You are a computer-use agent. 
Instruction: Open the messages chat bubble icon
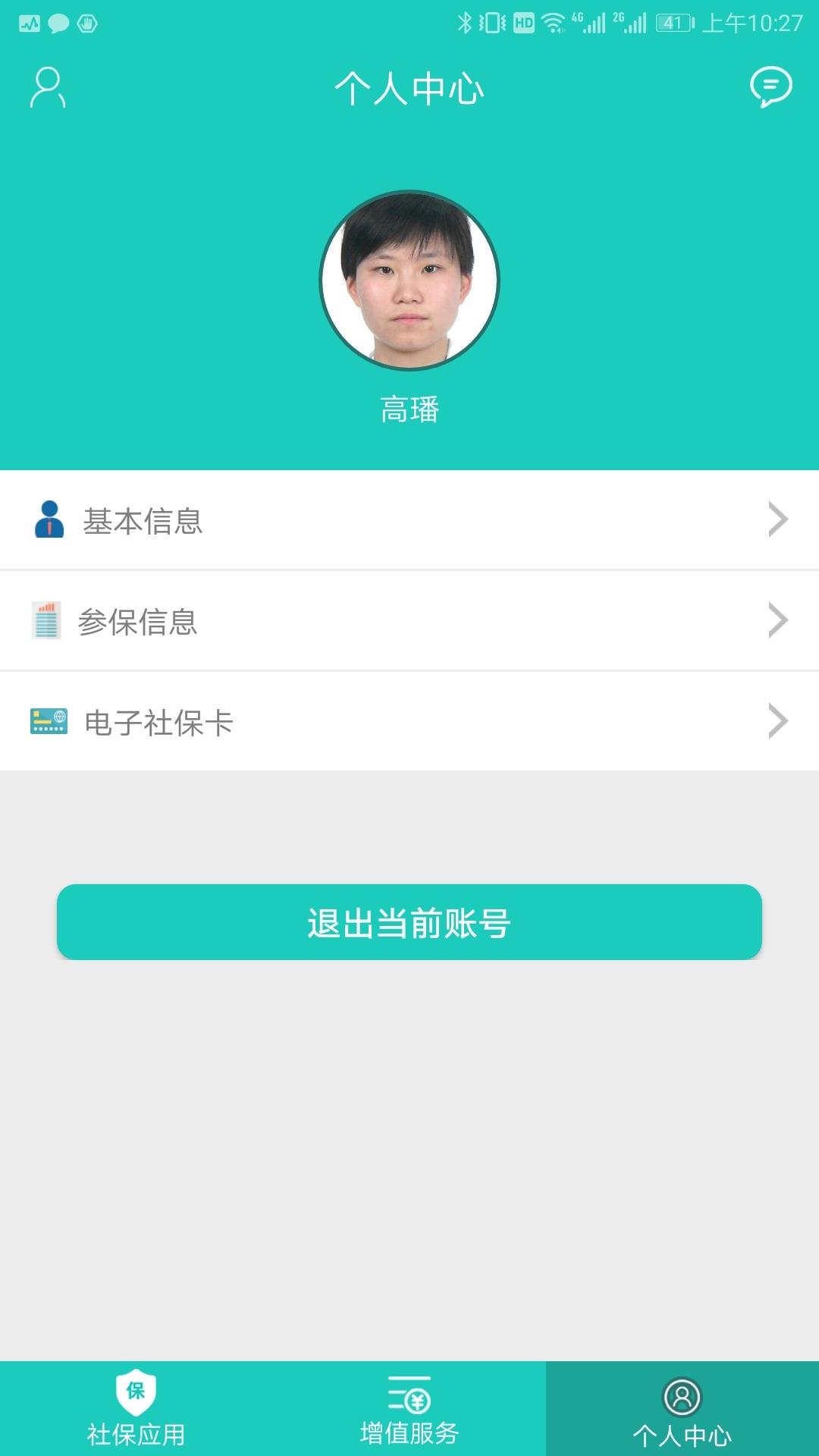click(770, 86)
